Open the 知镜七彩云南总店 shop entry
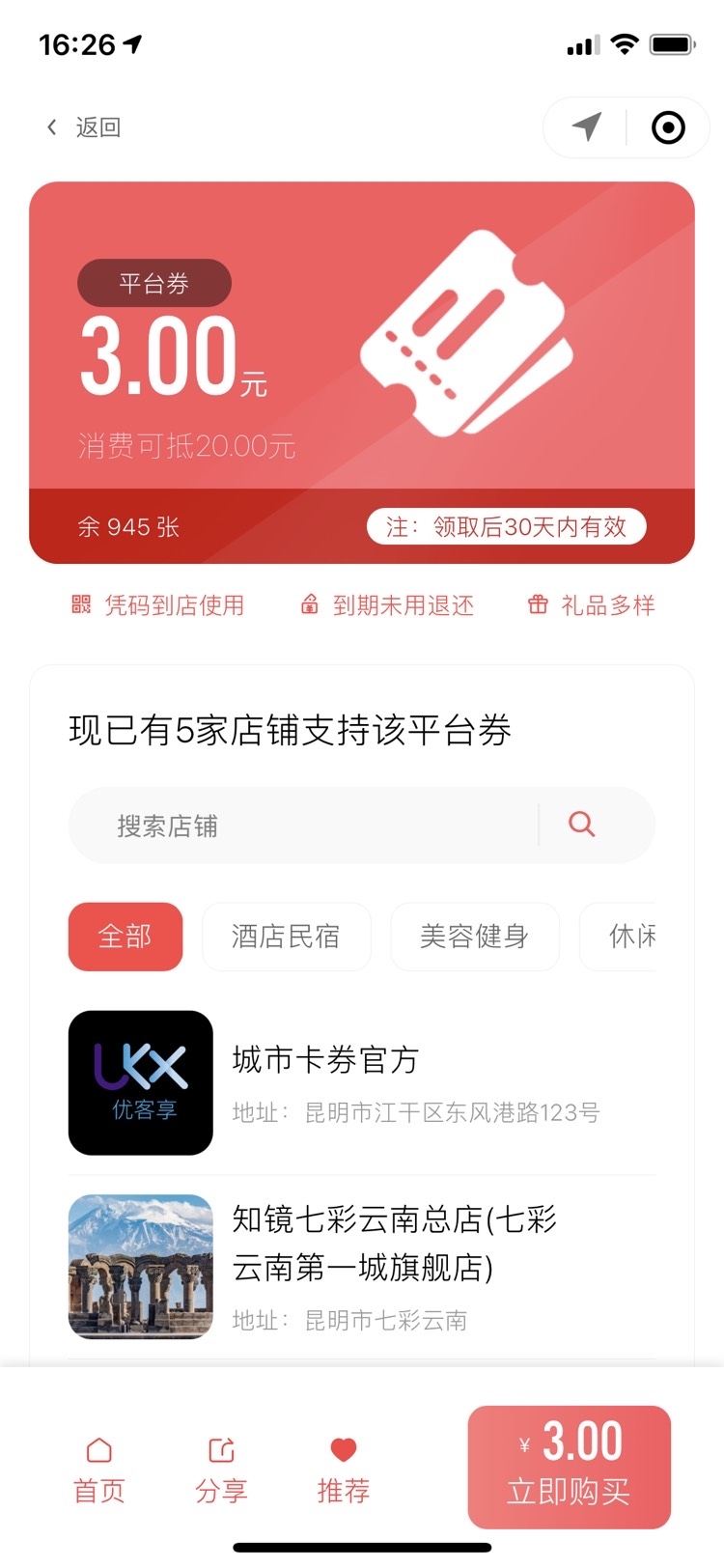This screenshot has height=1568, width=724. [x=362, y=1267]
